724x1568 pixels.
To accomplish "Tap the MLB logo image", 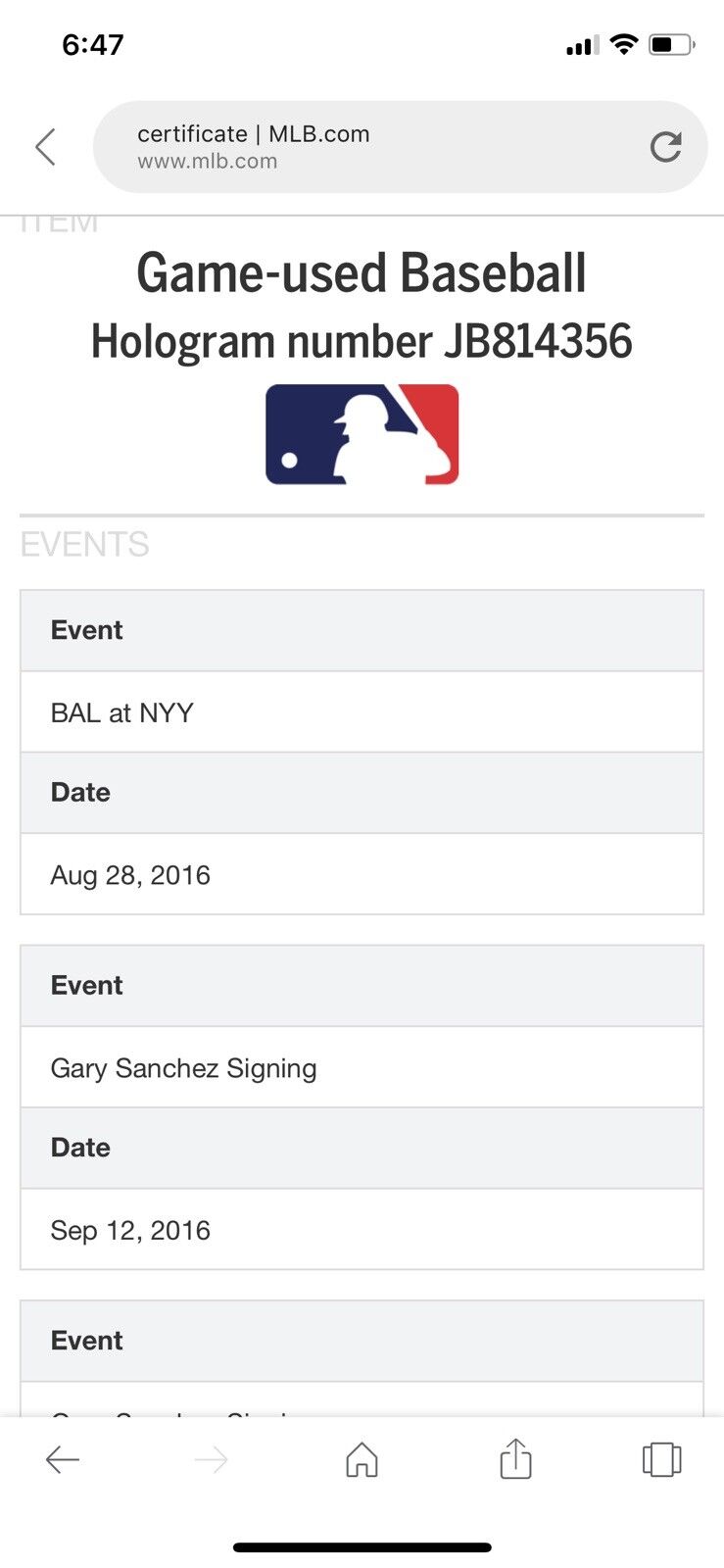I will click(x=362, y=434).
